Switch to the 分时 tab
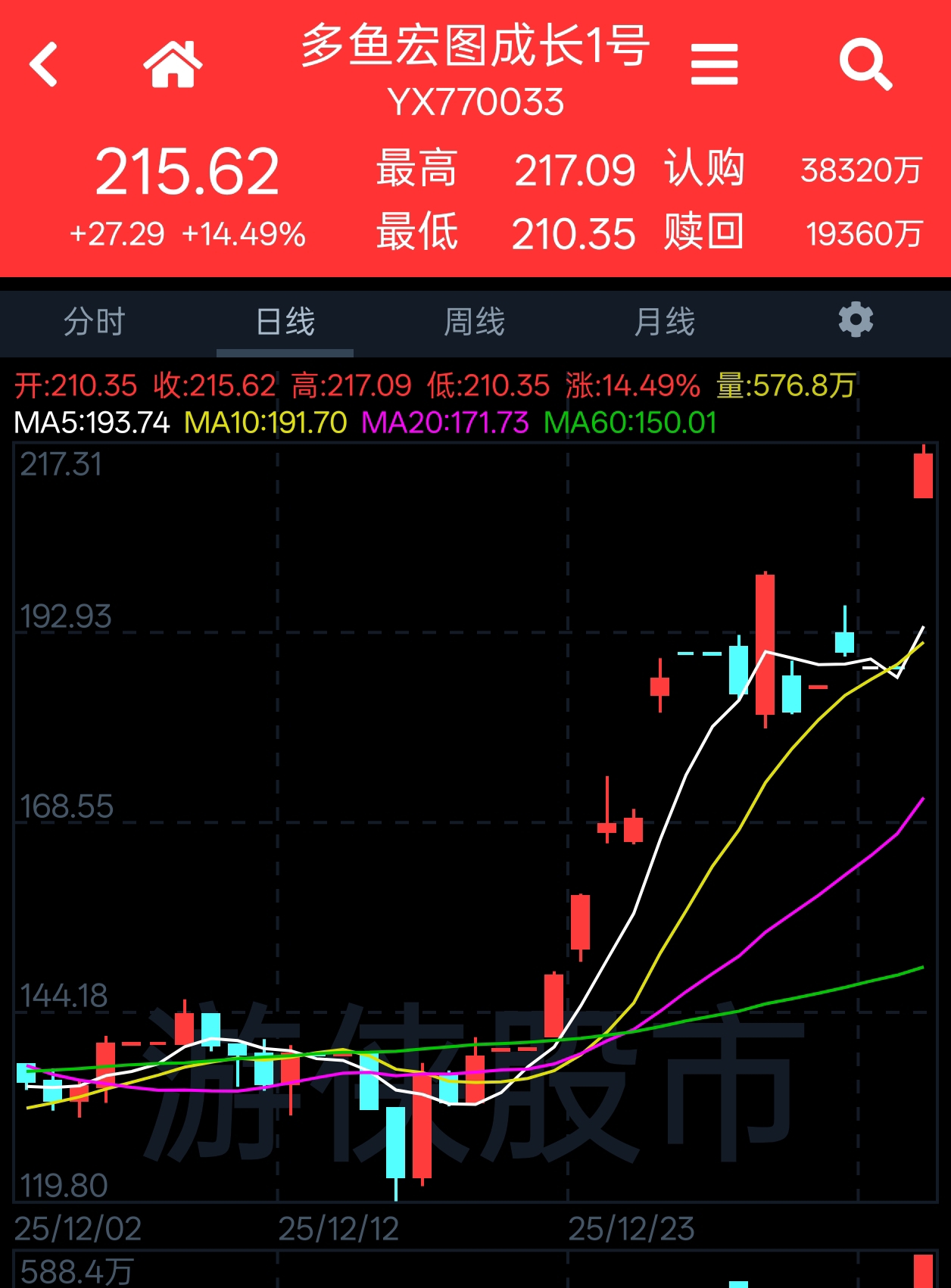The width and height of the screenshot is (951, 1288). pyautogui.click(x=95, y=322)
